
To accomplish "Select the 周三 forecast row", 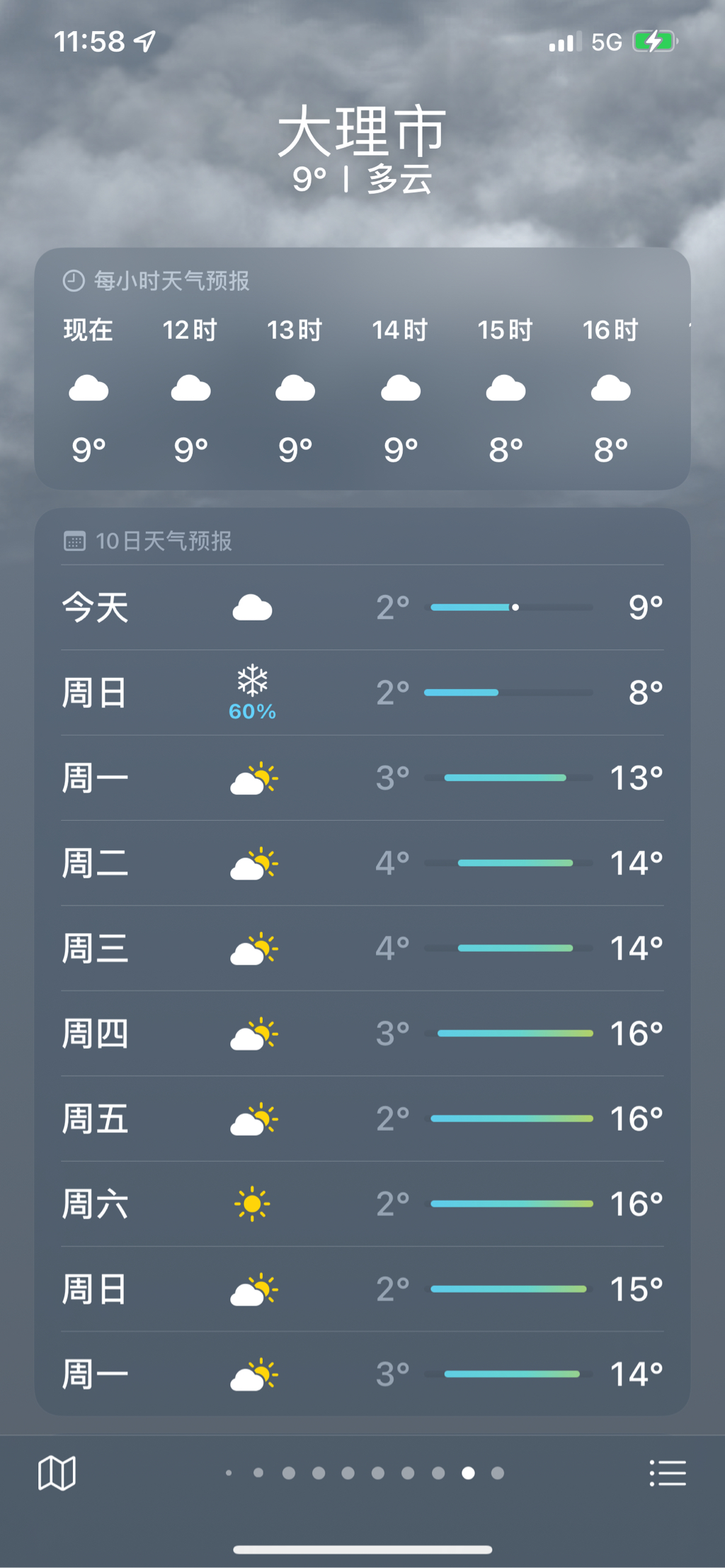I will pos(362,948).
